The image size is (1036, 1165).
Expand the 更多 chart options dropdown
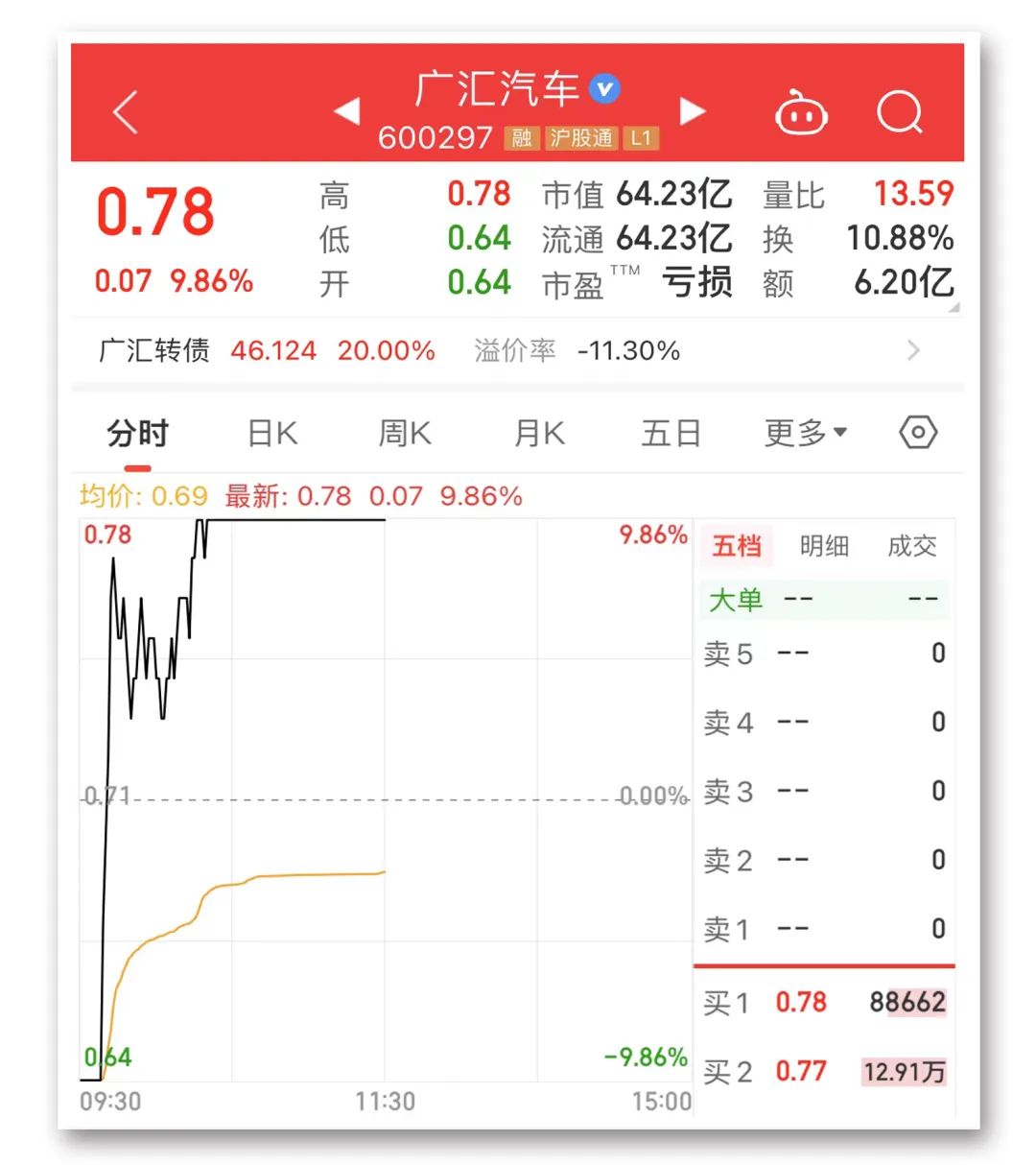click(805, 434)
